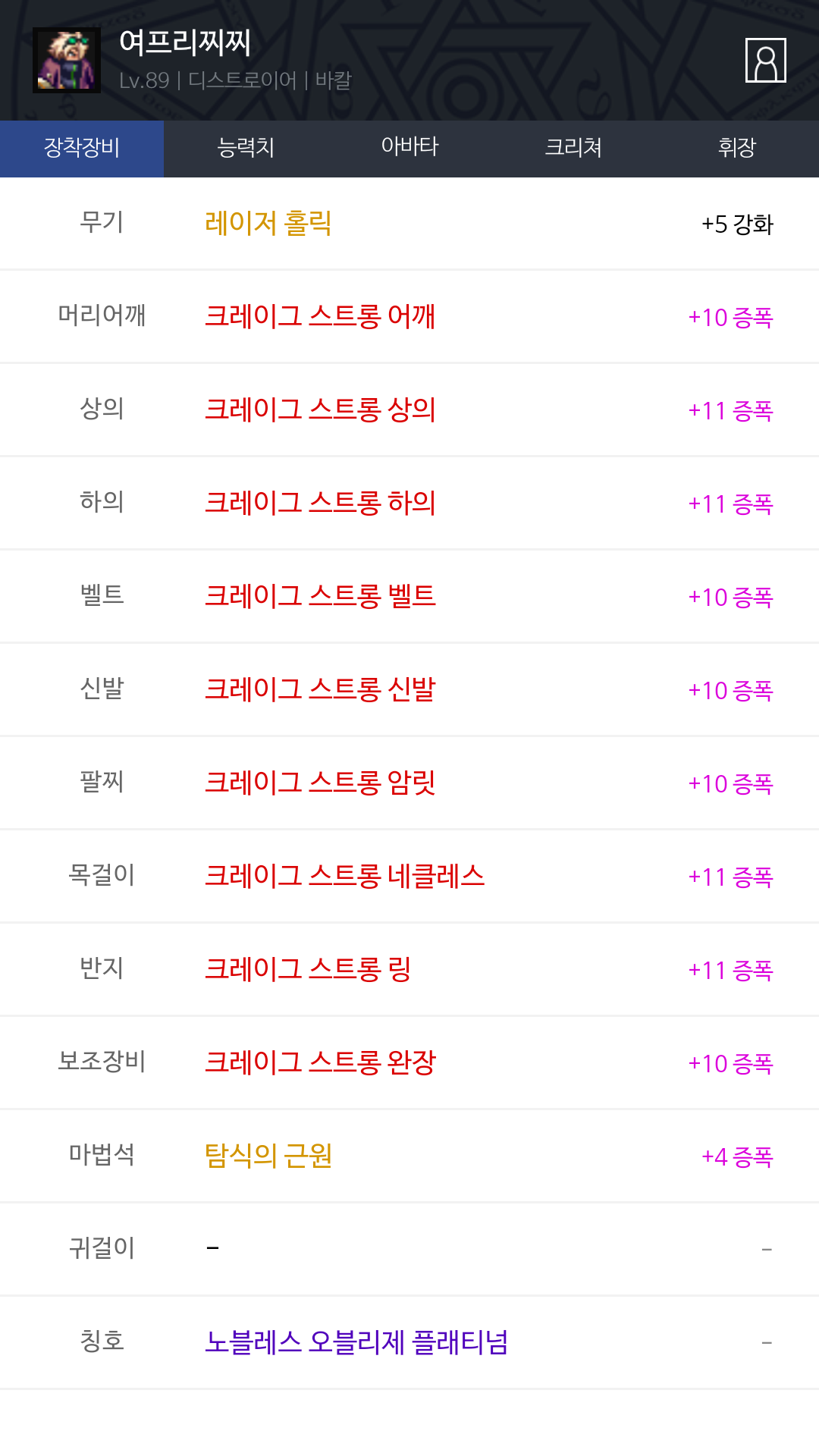Viewport: 819px width, 1456px height.
Task: Open the 크레이그 스트롱 네클레스 item
Action: (344, 877)
